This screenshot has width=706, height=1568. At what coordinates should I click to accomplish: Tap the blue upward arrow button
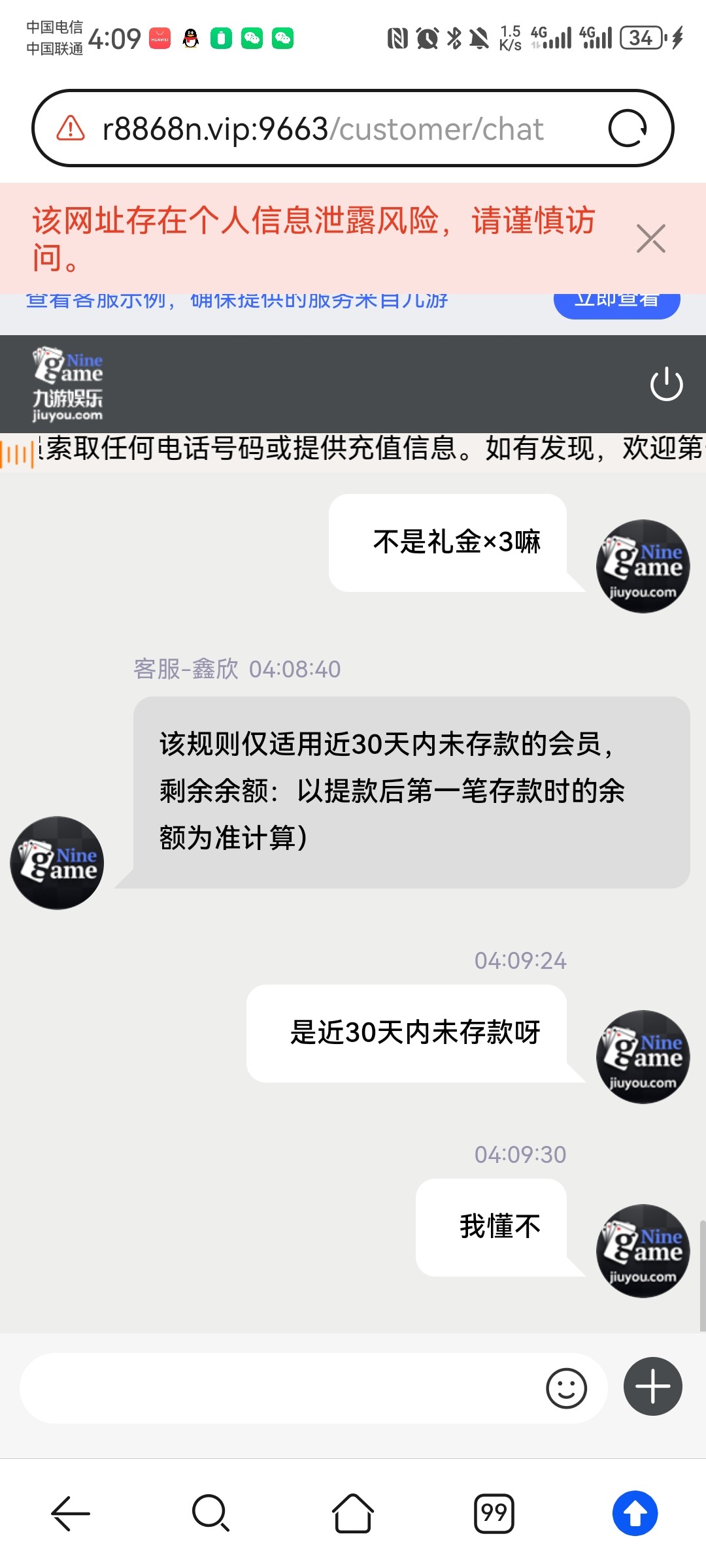[635, 1513]
